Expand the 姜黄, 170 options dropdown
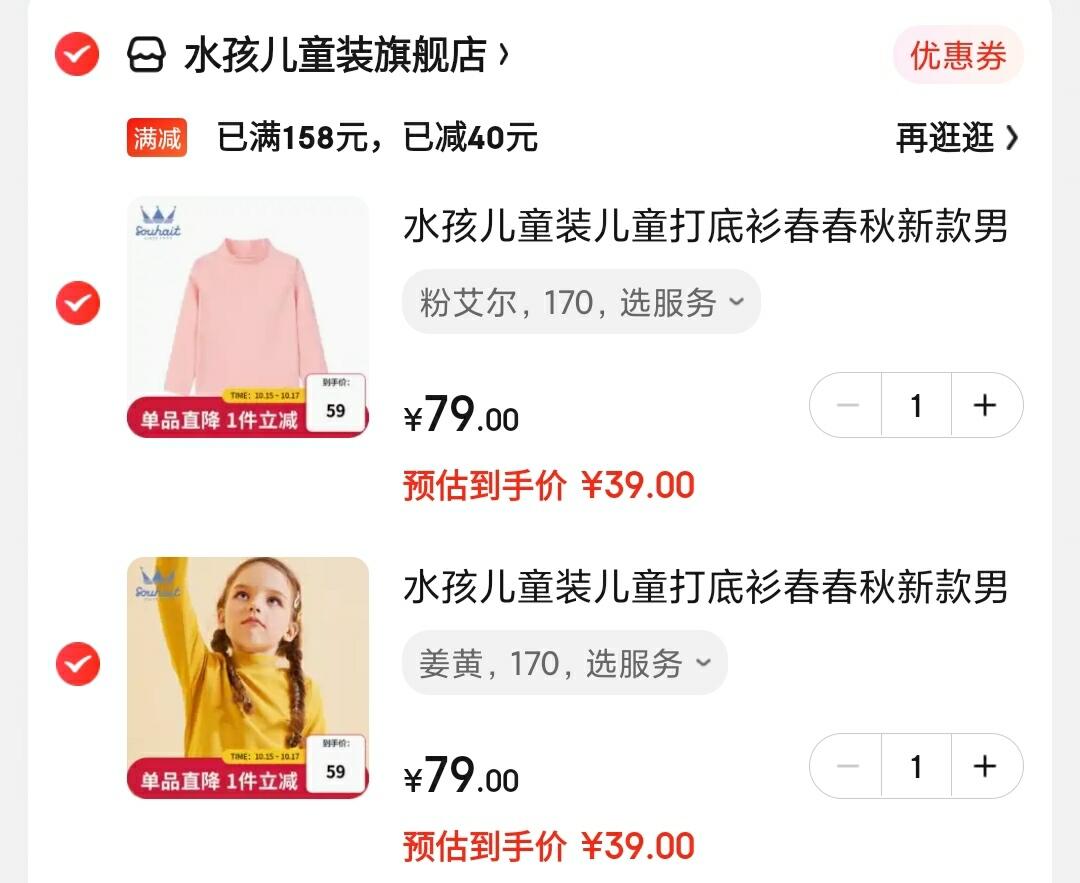This screenshot has height=883, width=1080. [x=564, y=663]
